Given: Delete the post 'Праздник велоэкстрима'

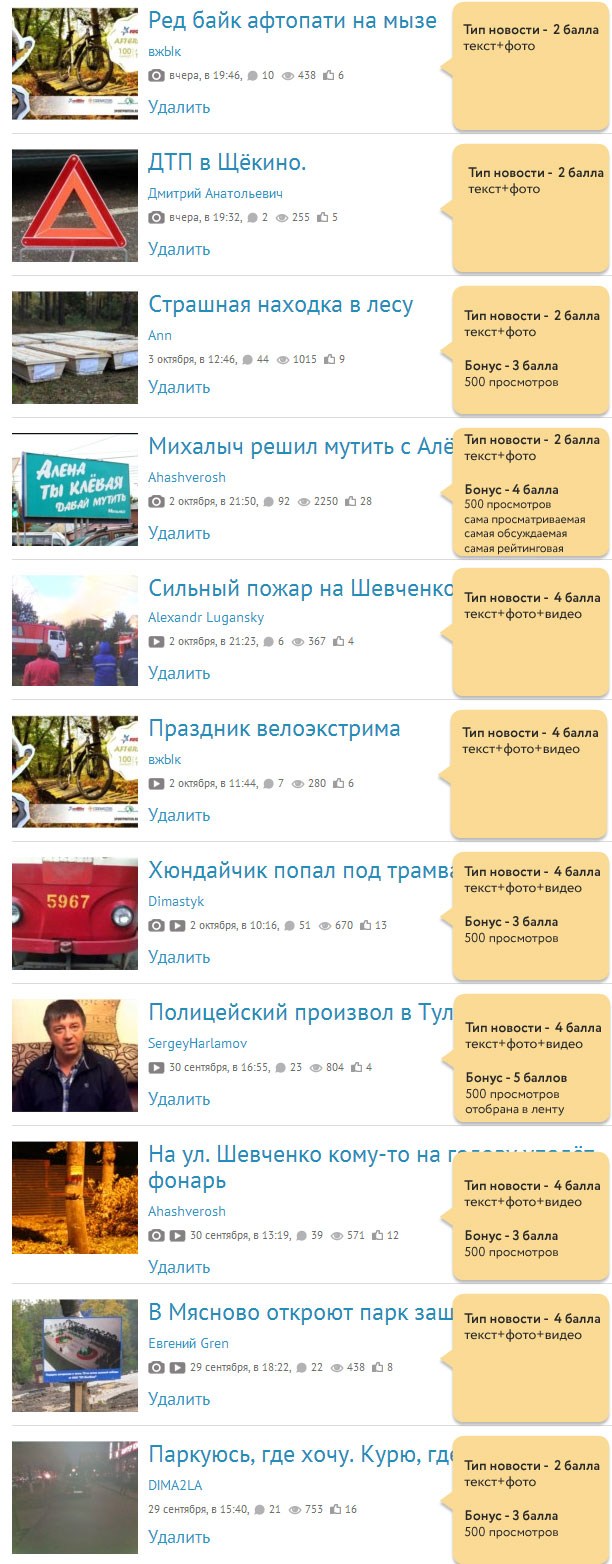Looking at the screenshot, I should click(x=179, y=815).
